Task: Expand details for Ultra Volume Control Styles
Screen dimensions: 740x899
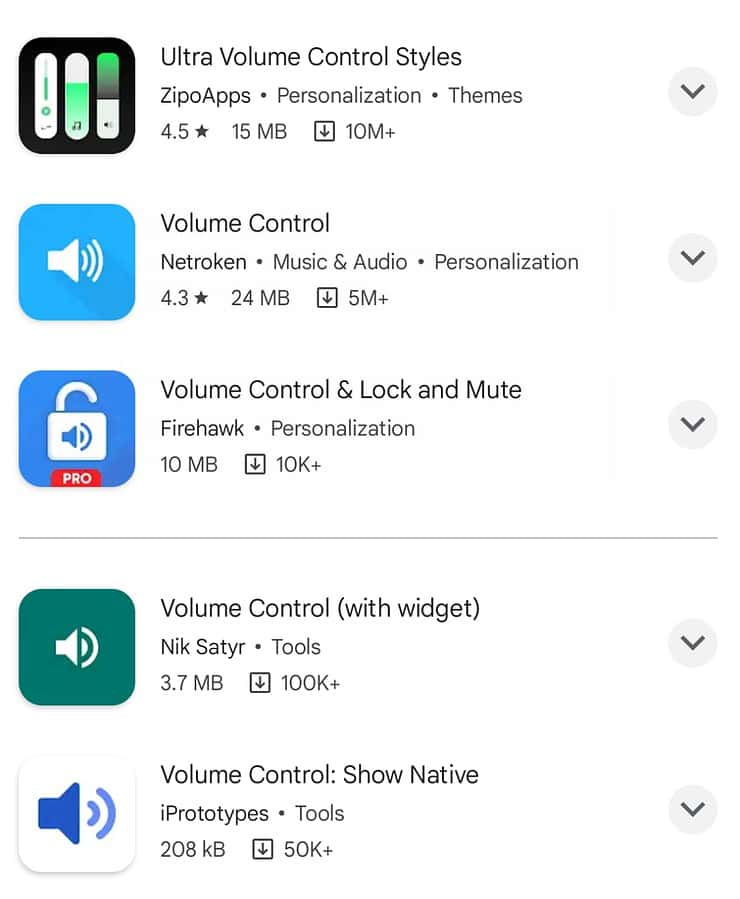Action: 692,92
